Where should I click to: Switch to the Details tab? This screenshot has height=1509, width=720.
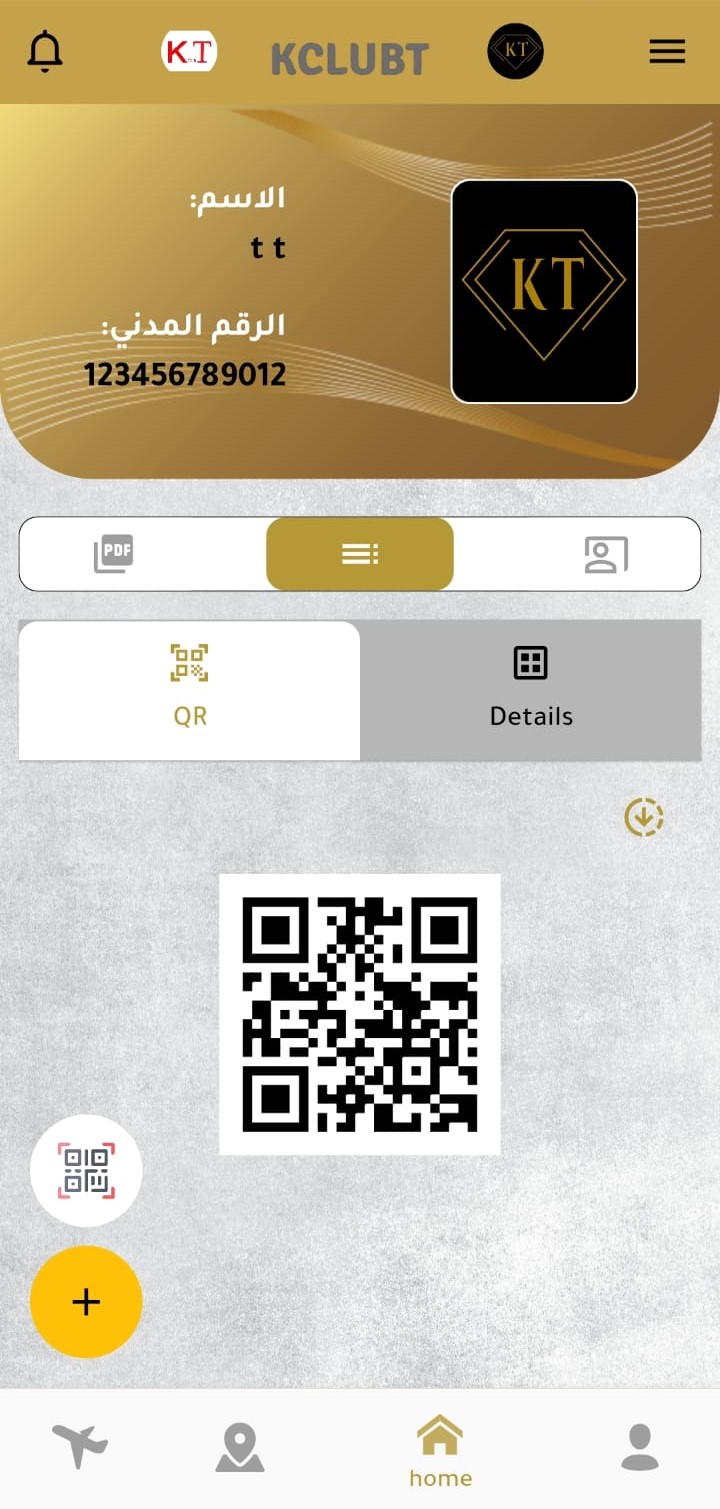[530, 689]
